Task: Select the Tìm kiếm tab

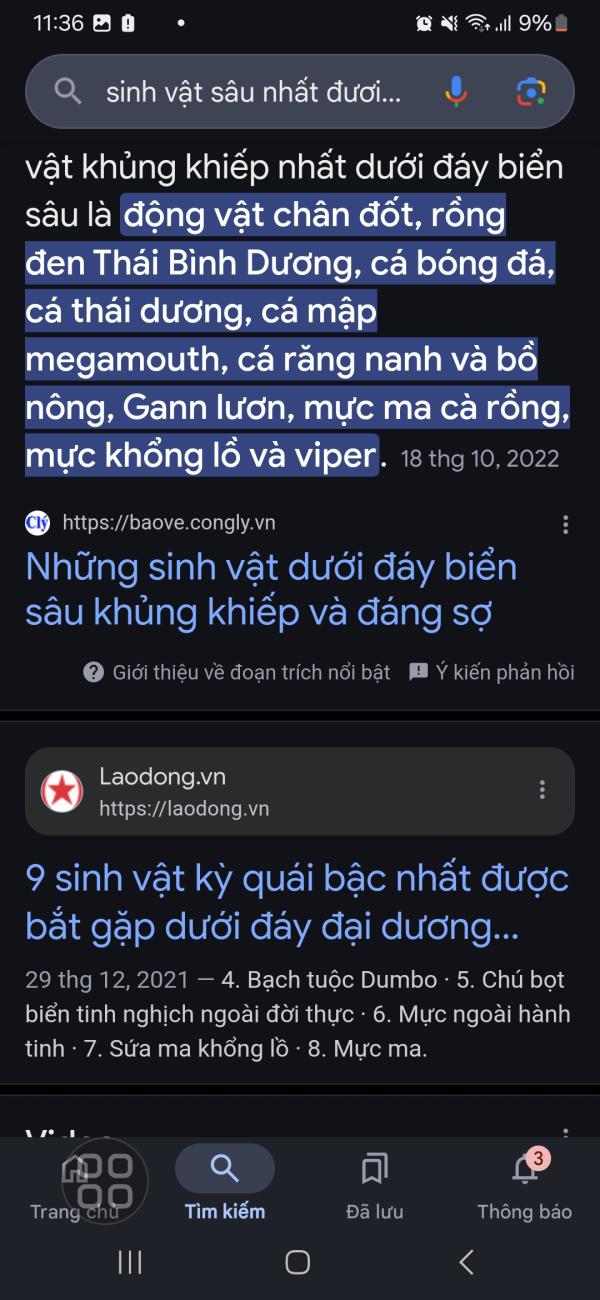Action: [225, 1186]
